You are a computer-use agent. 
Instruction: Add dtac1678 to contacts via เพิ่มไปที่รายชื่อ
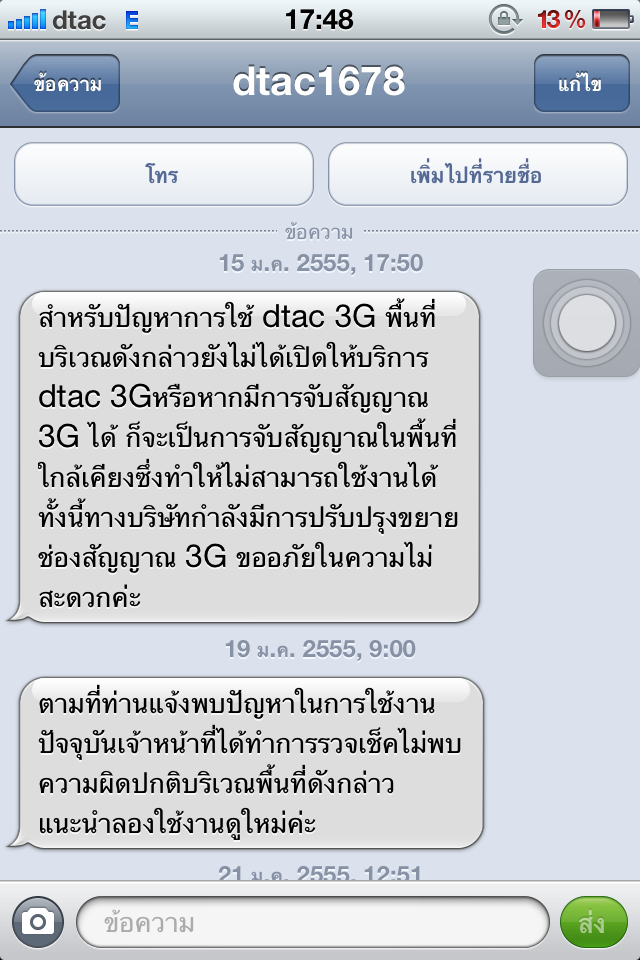coord(476,175)
